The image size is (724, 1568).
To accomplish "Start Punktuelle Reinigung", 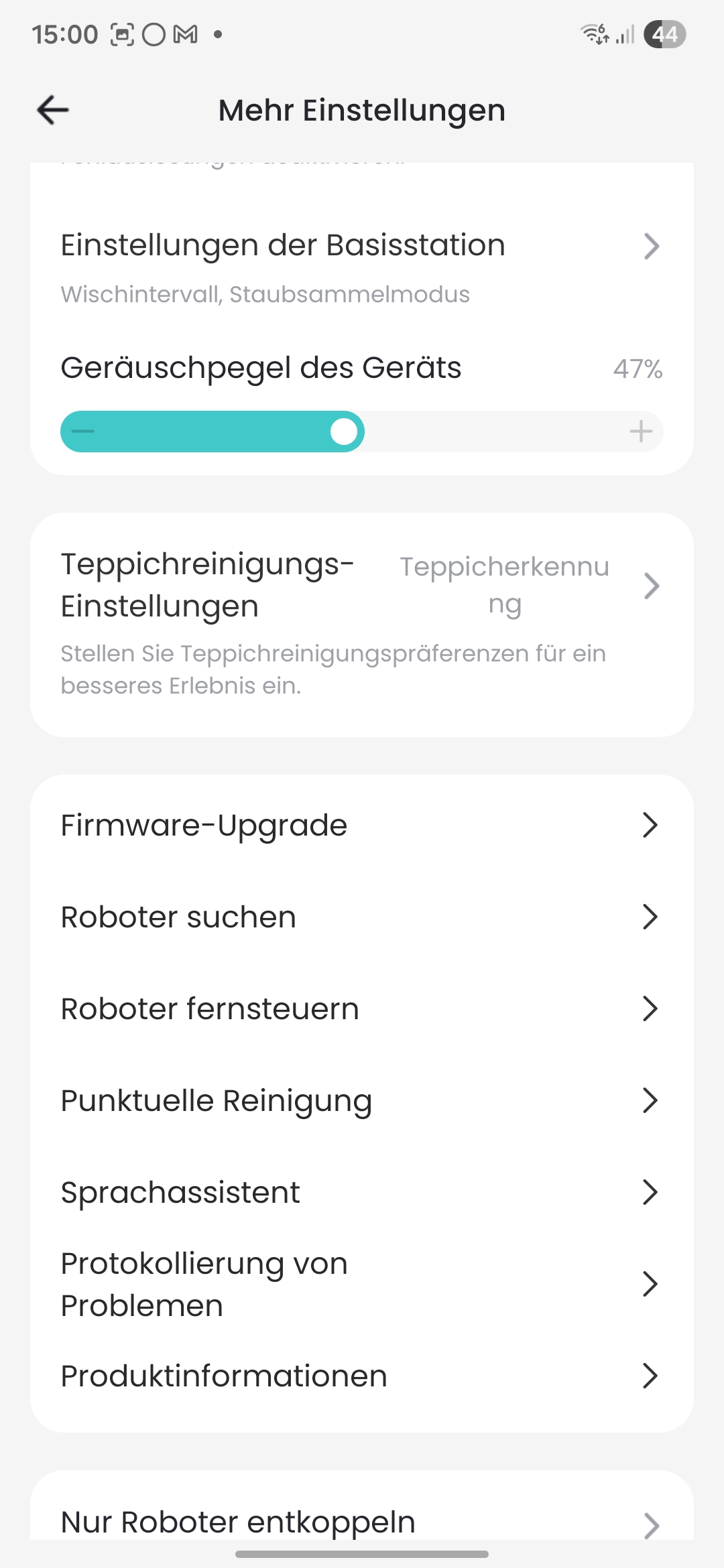I will (x=361, y=1100).
